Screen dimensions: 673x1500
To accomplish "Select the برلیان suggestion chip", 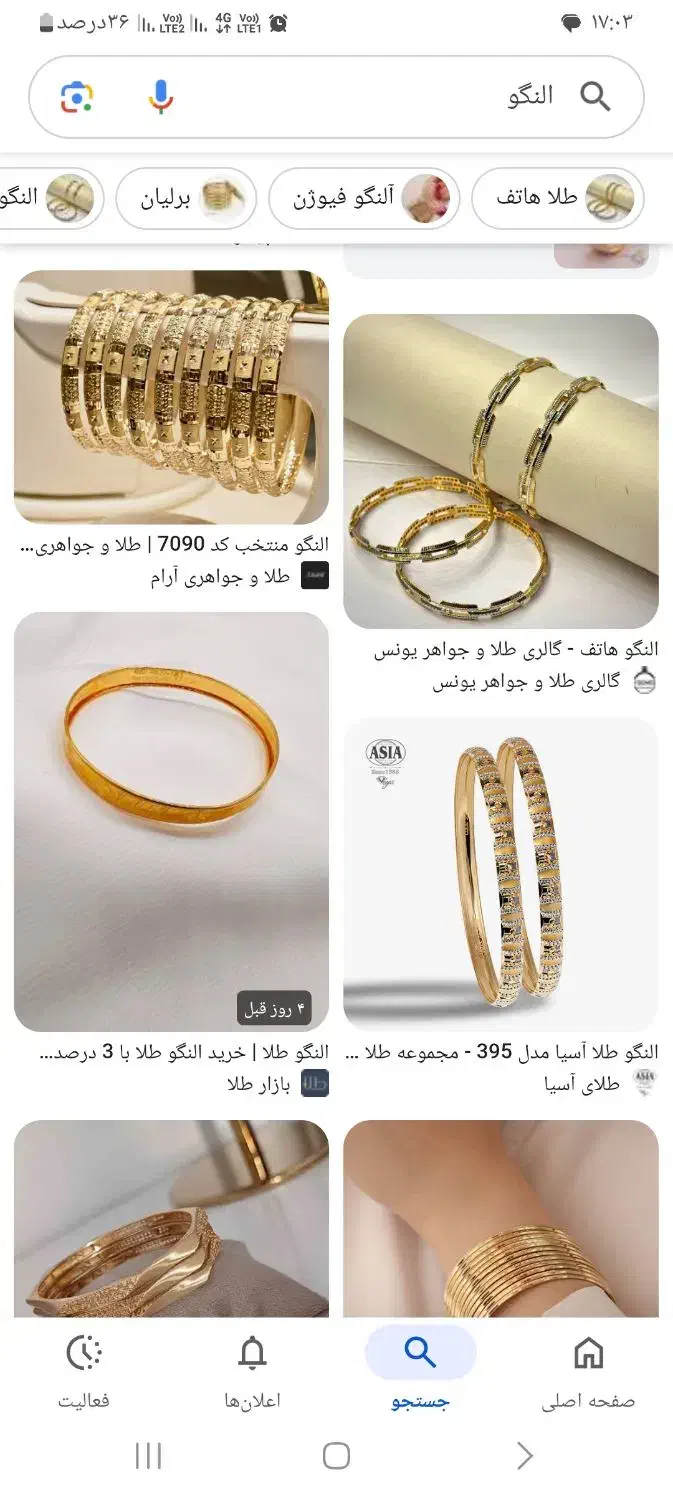I will 186,198.
